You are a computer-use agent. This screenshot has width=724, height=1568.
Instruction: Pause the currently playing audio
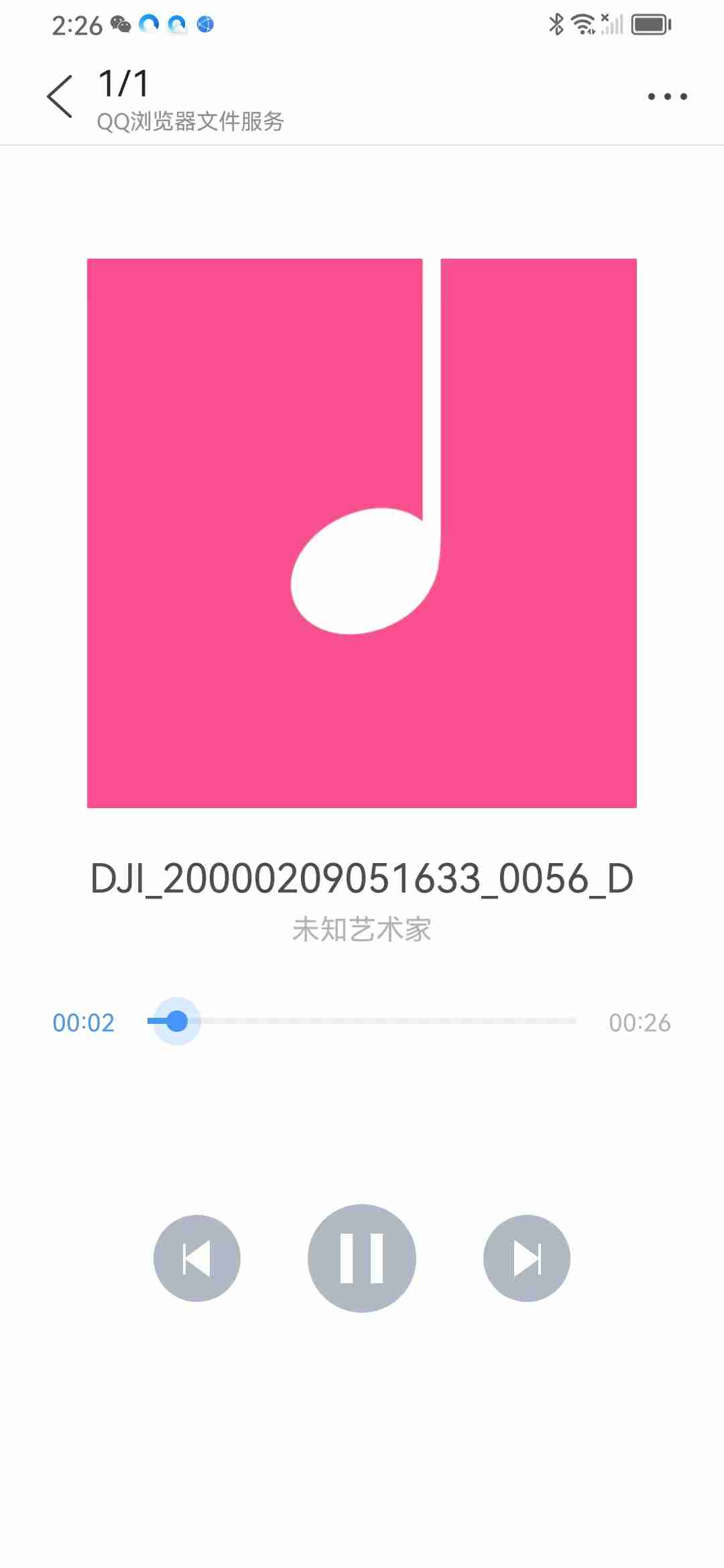click(x=361, y=1258)
